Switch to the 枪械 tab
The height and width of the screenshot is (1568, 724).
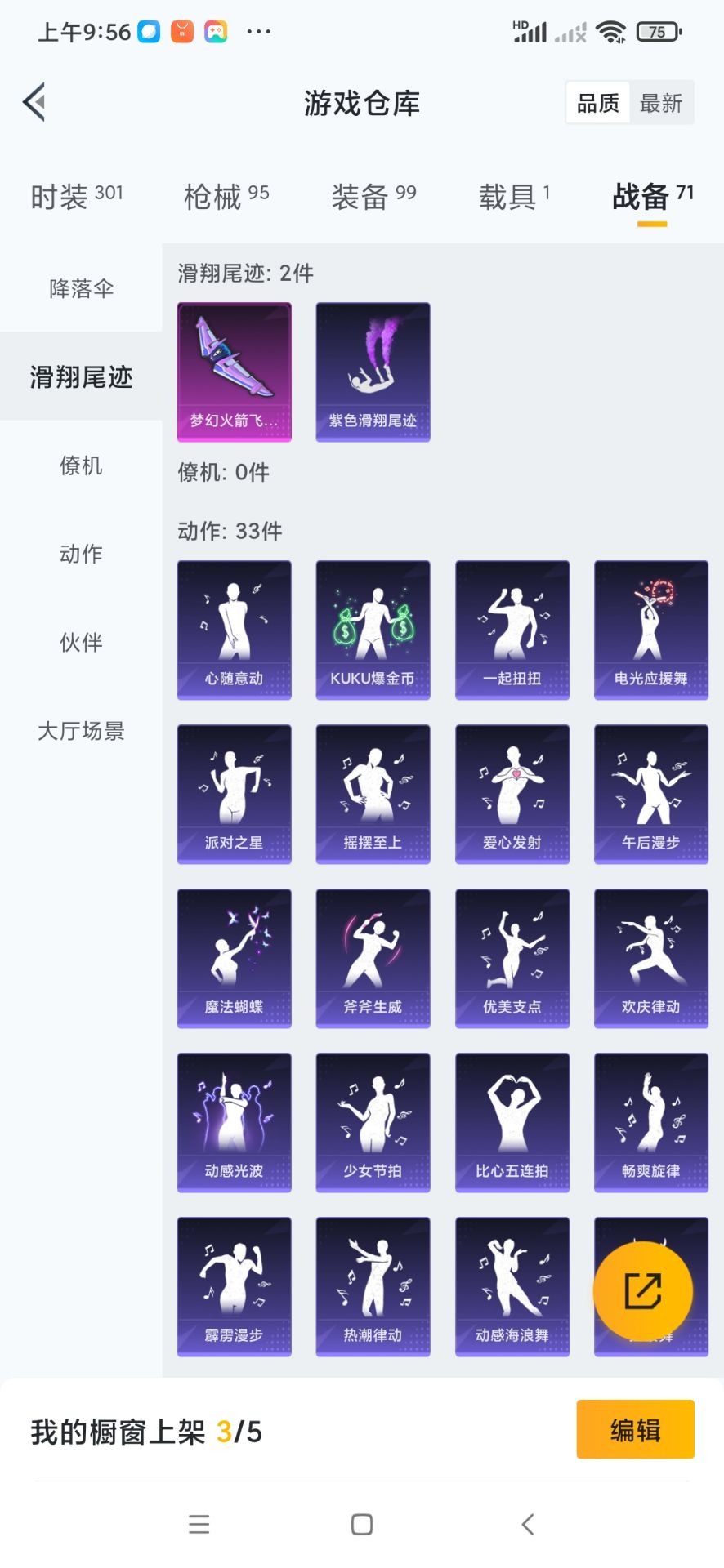pos(226,197)
